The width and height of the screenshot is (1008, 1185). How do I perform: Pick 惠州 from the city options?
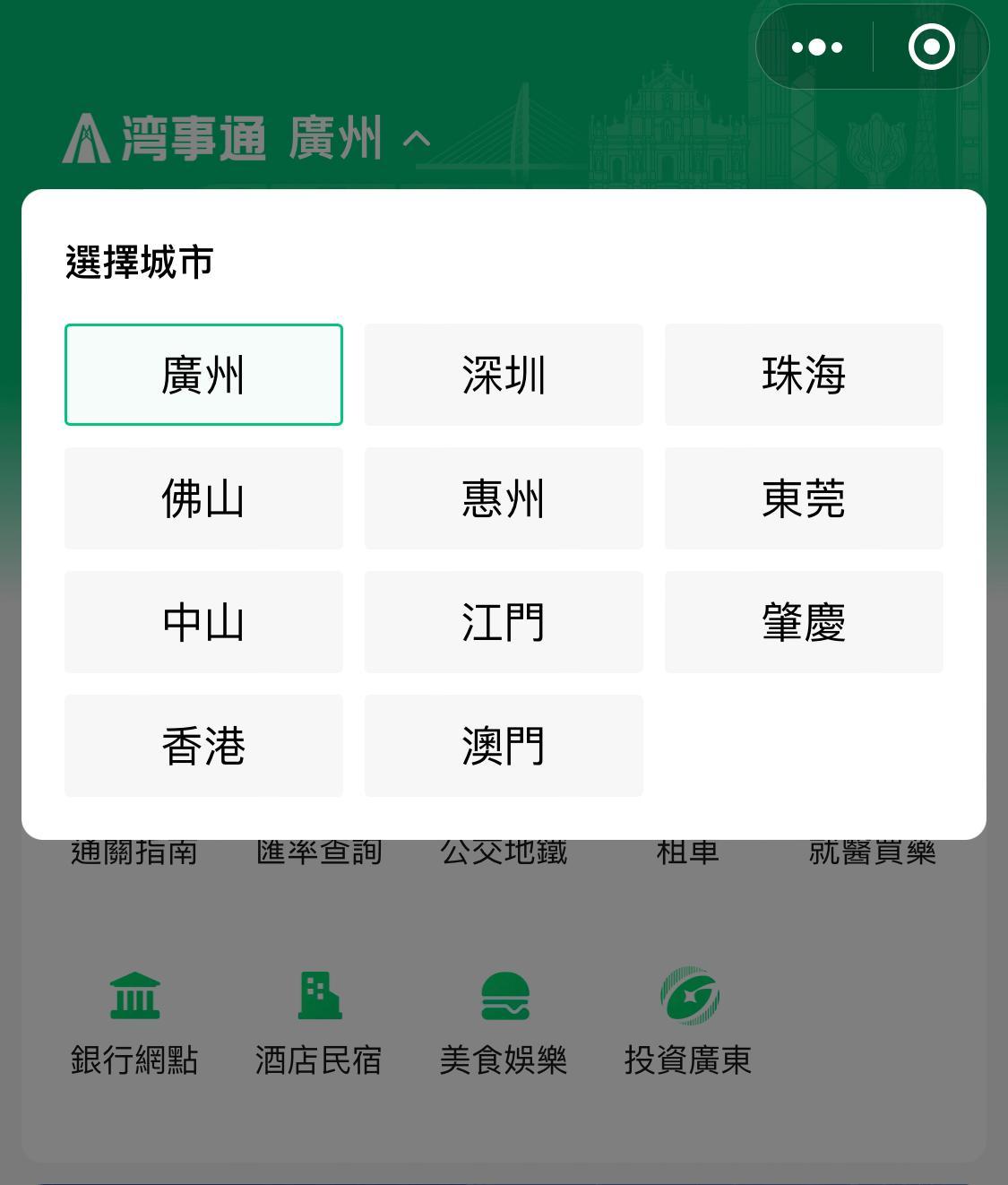coord(504,498)
